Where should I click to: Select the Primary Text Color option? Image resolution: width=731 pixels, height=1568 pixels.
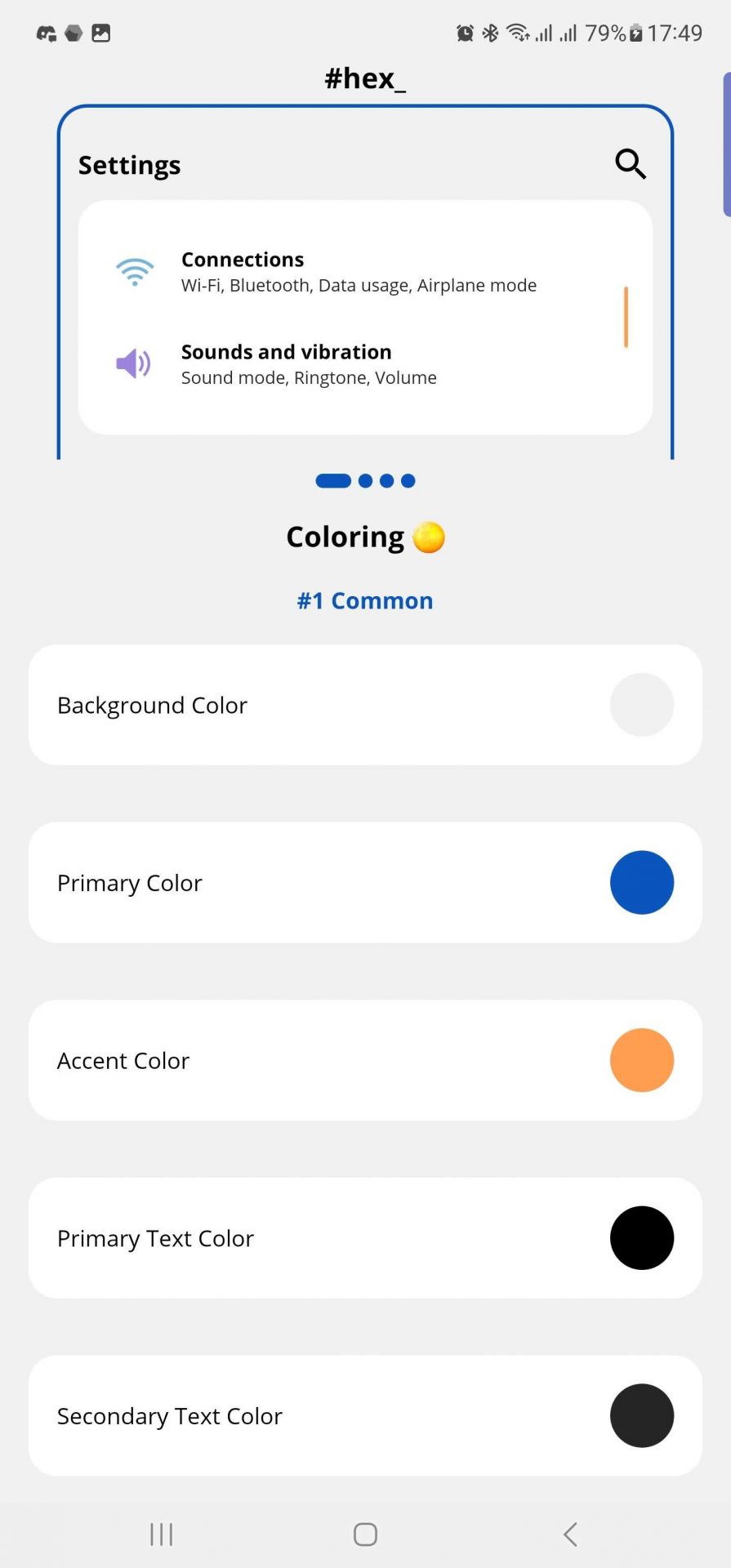pos(365,1238)
